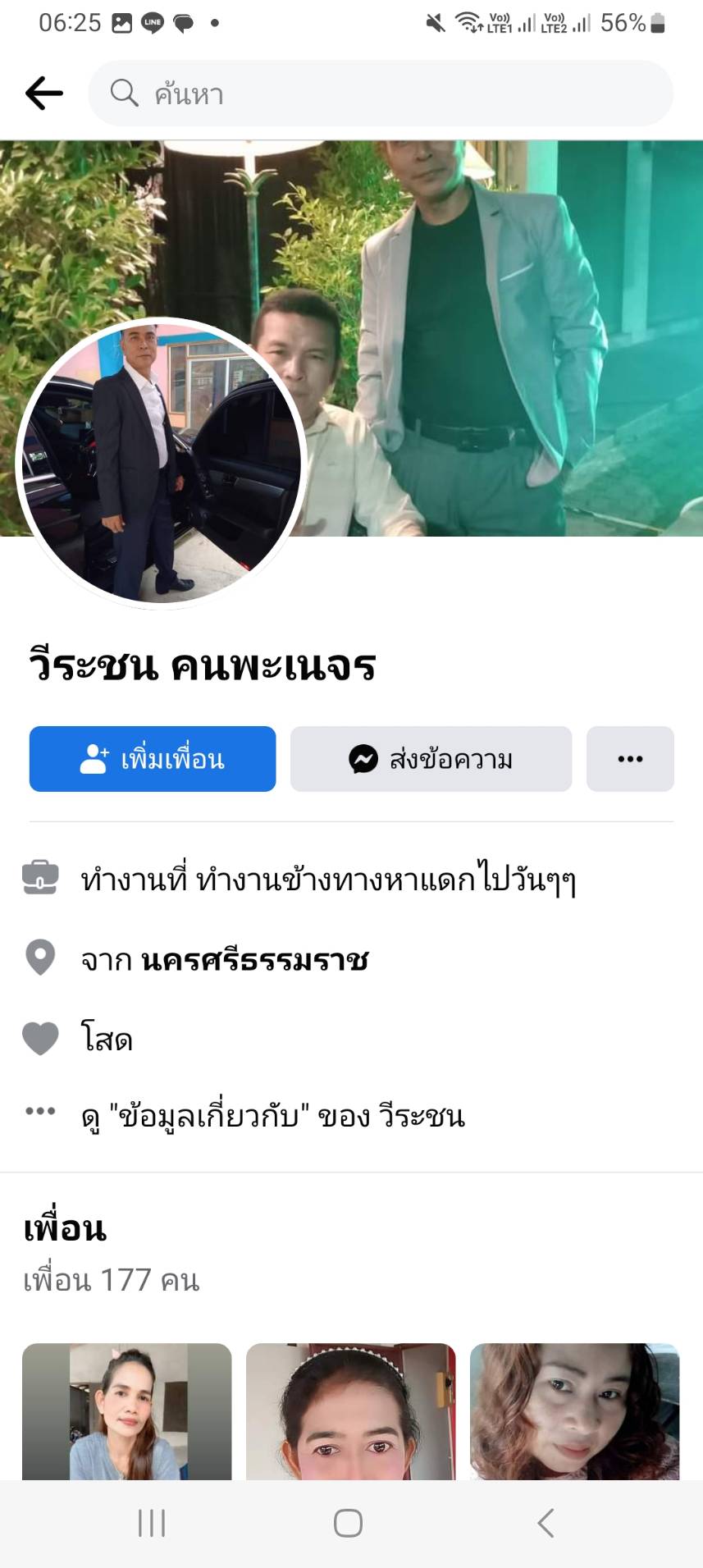Open the friend tile with the pearl headband
Viewport: 703px width, 1568px height.
click(350, 1413)
